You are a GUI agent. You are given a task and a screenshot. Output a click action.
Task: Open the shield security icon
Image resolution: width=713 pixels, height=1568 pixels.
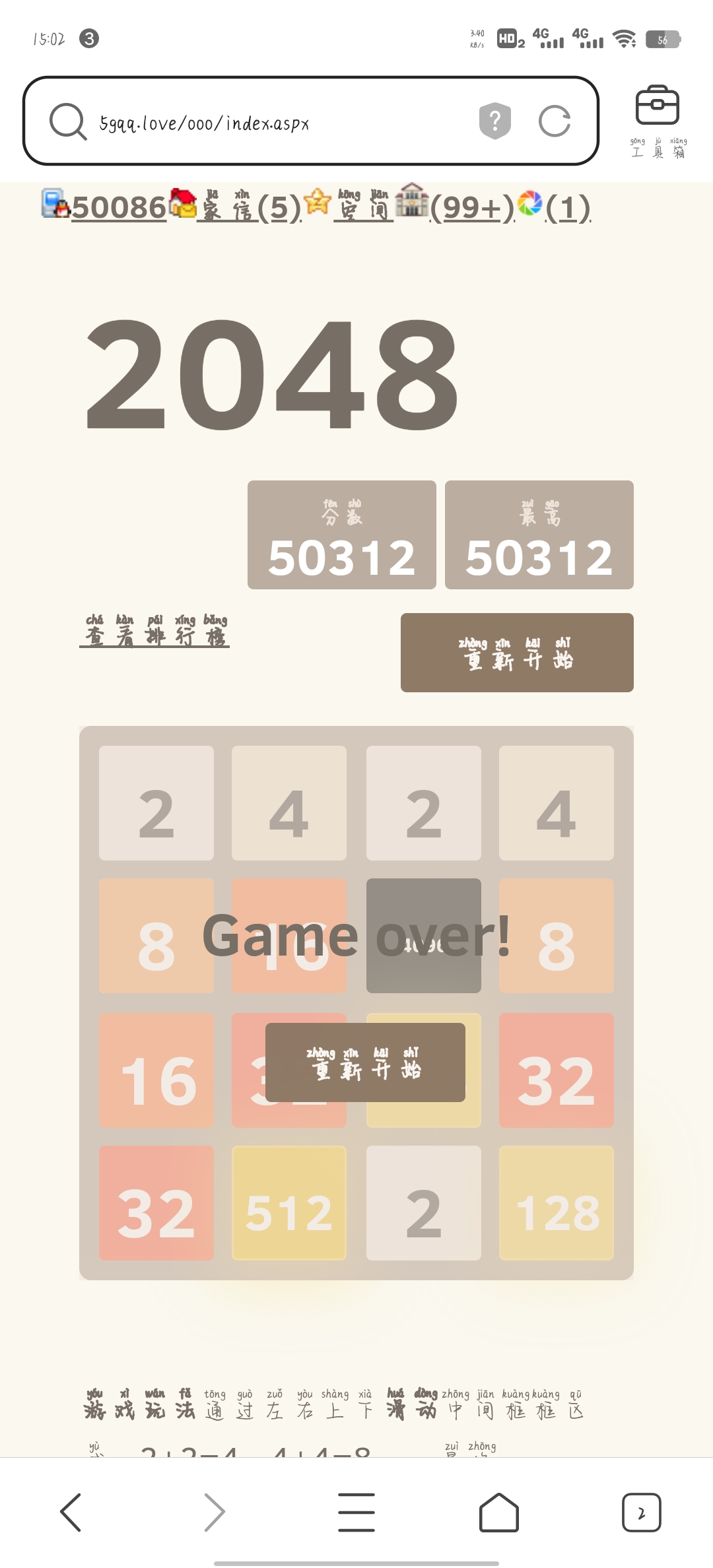click(x=495, y=121)
